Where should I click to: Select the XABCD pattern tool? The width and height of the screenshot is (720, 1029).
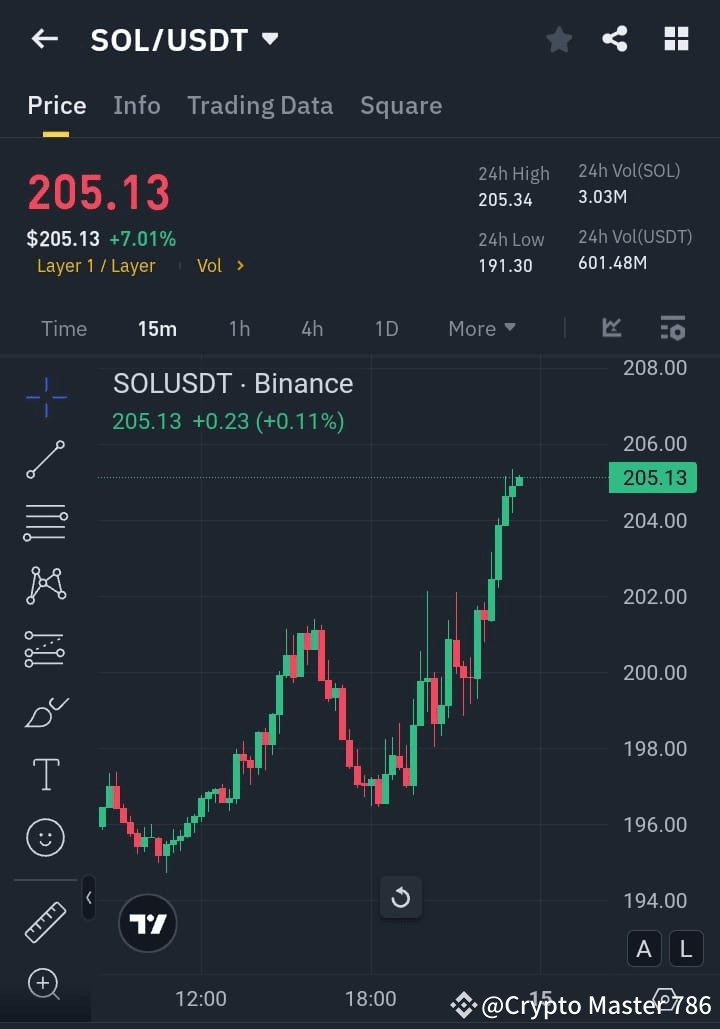coord(44,586)
